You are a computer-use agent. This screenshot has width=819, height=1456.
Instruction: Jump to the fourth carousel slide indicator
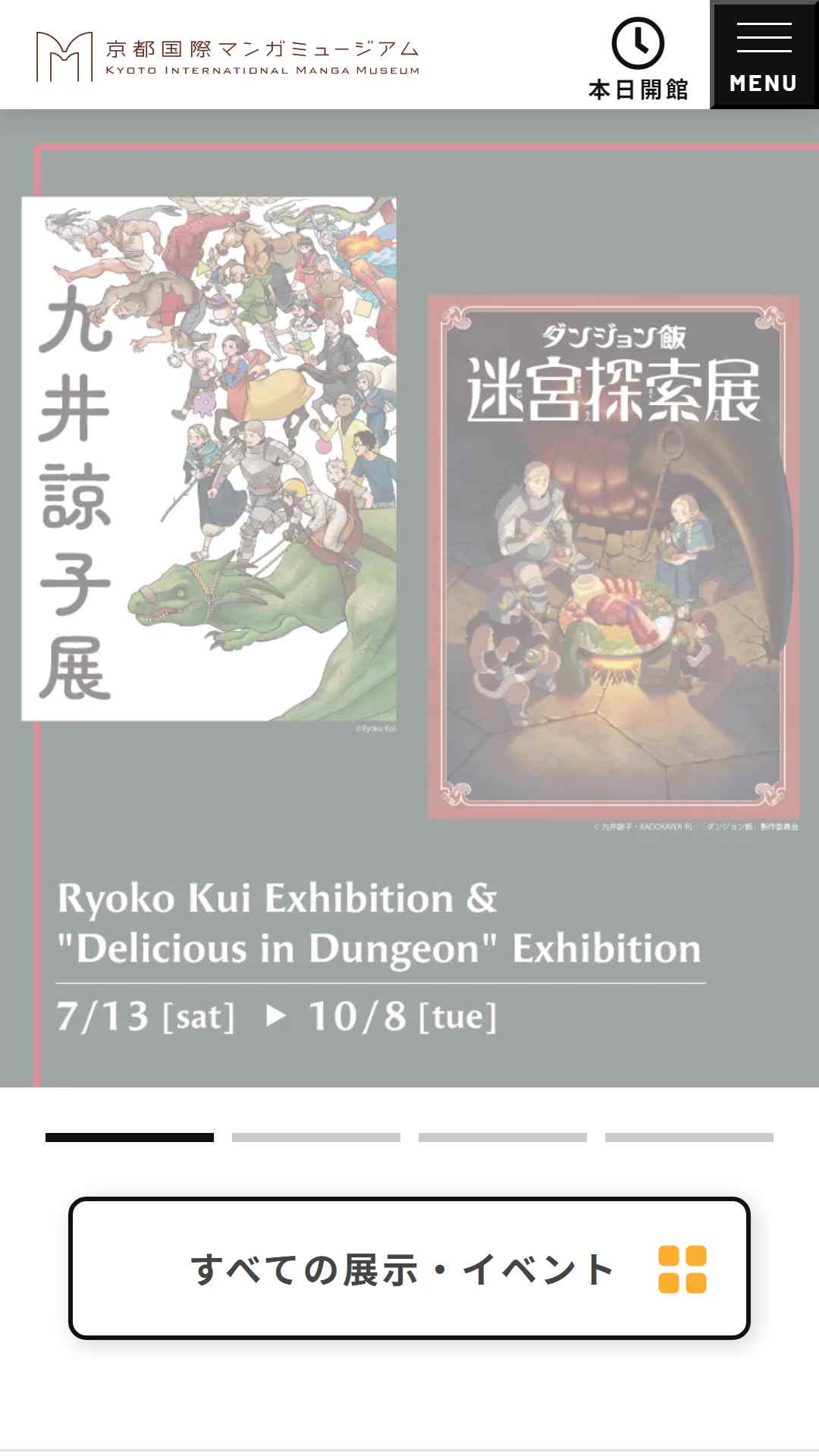click(689, 1137)
